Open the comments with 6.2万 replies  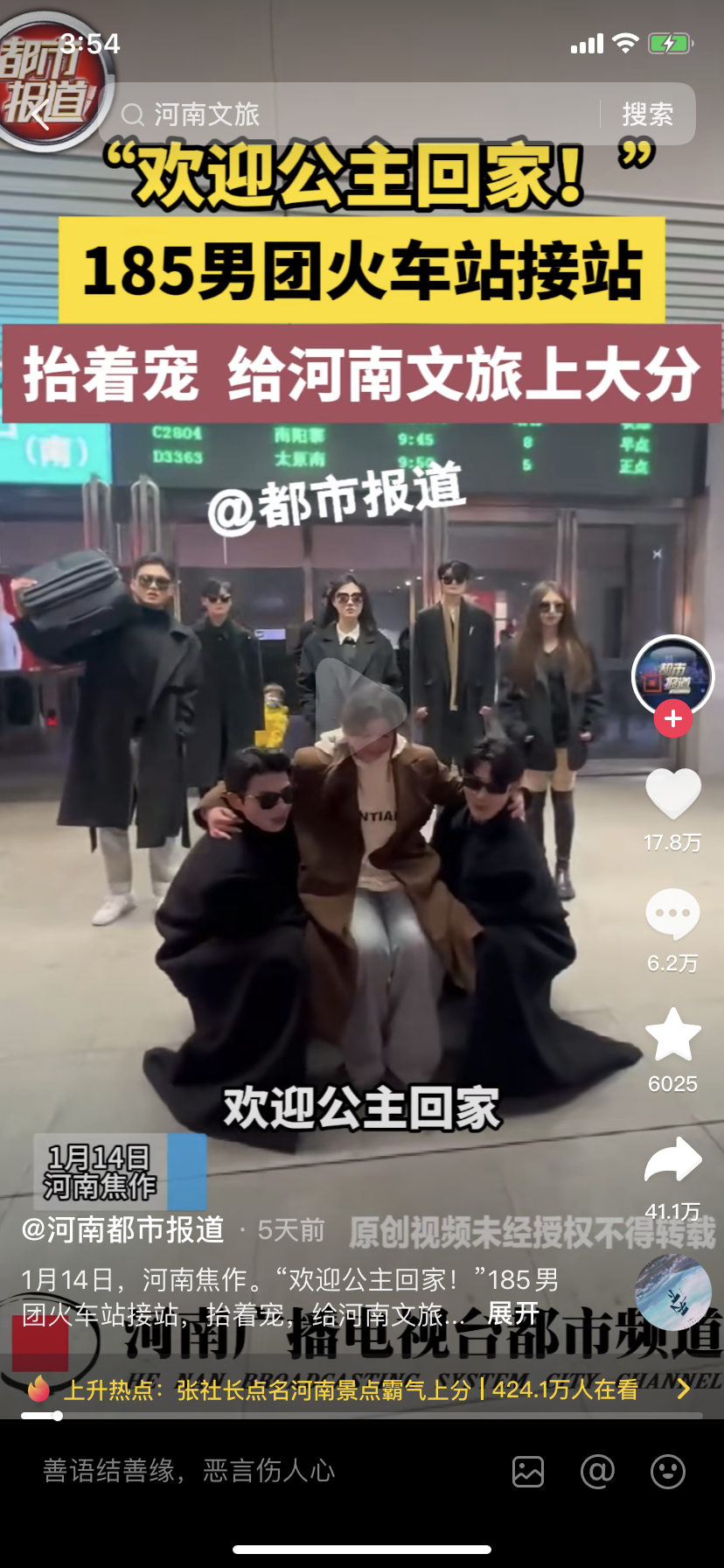[x=672, y=914]
